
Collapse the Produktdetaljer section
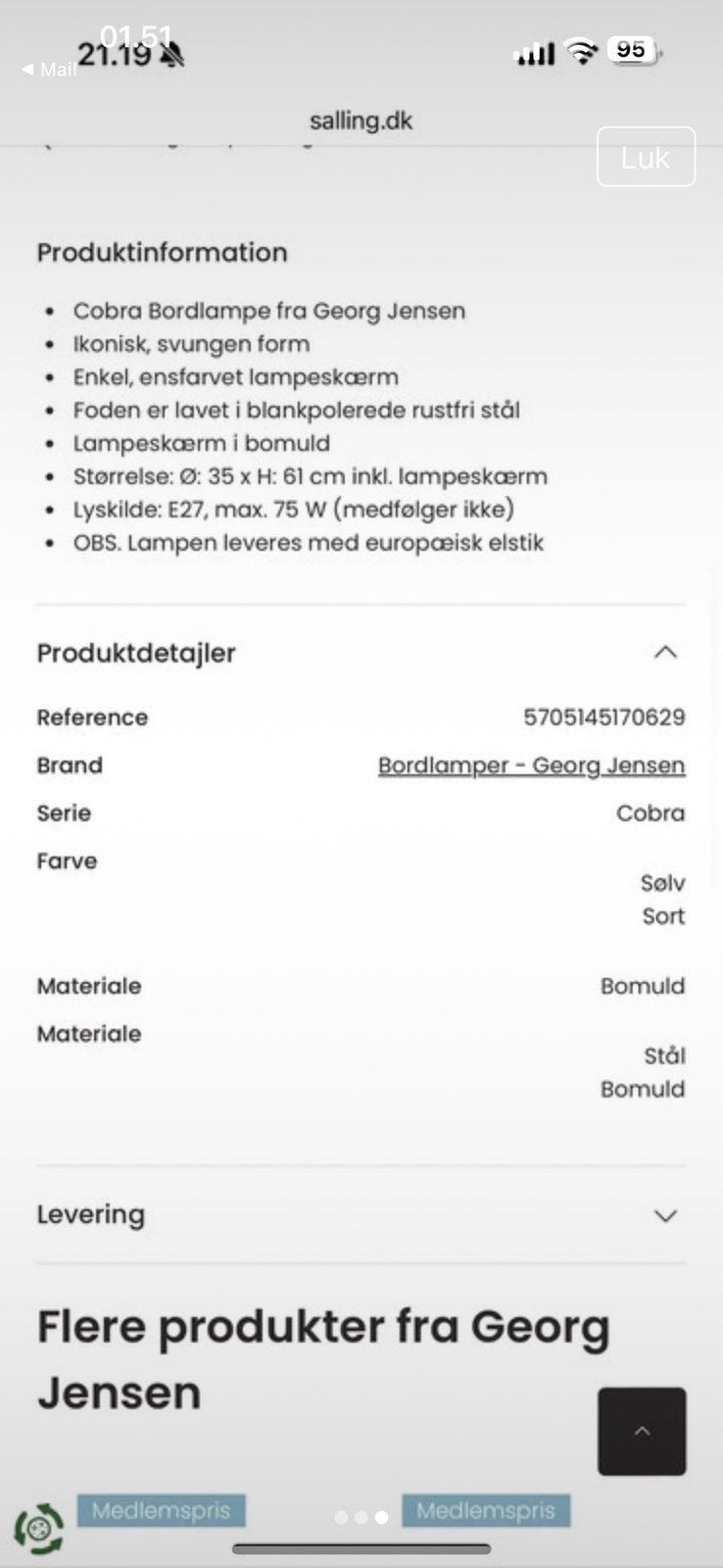666,653
